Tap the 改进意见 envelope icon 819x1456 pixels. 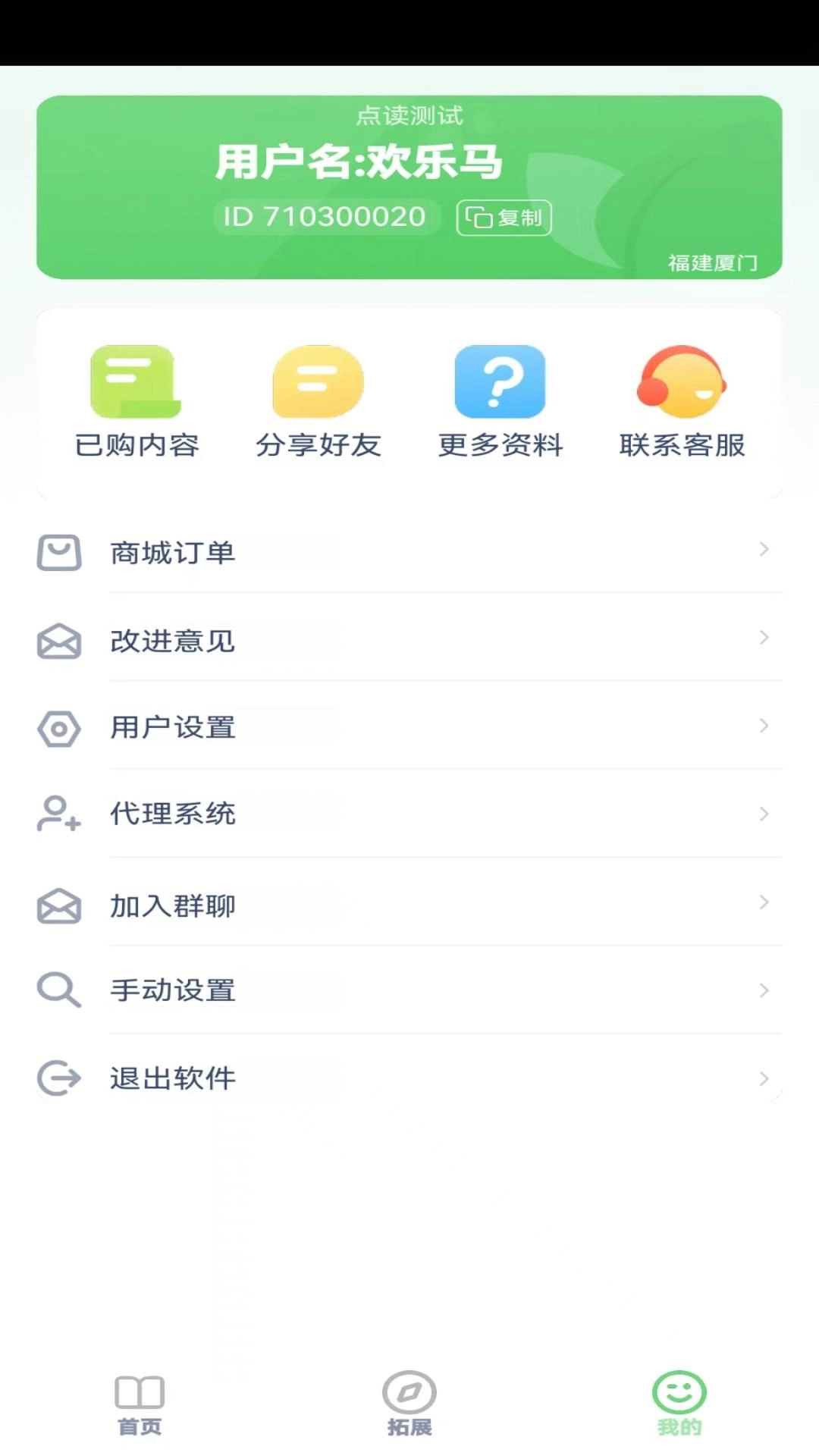(x=58, y=641)
